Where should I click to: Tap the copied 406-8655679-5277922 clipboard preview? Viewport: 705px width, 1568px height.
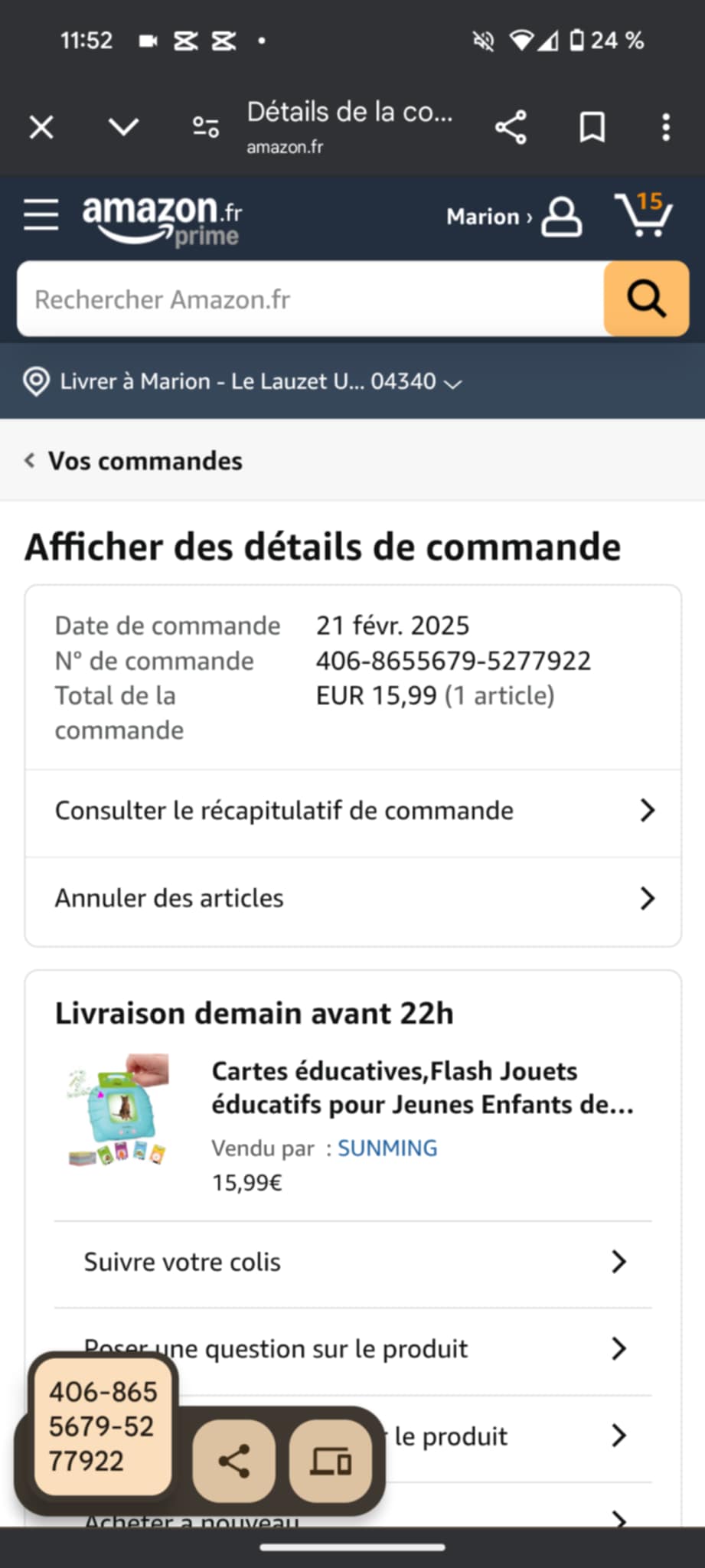103,1426
